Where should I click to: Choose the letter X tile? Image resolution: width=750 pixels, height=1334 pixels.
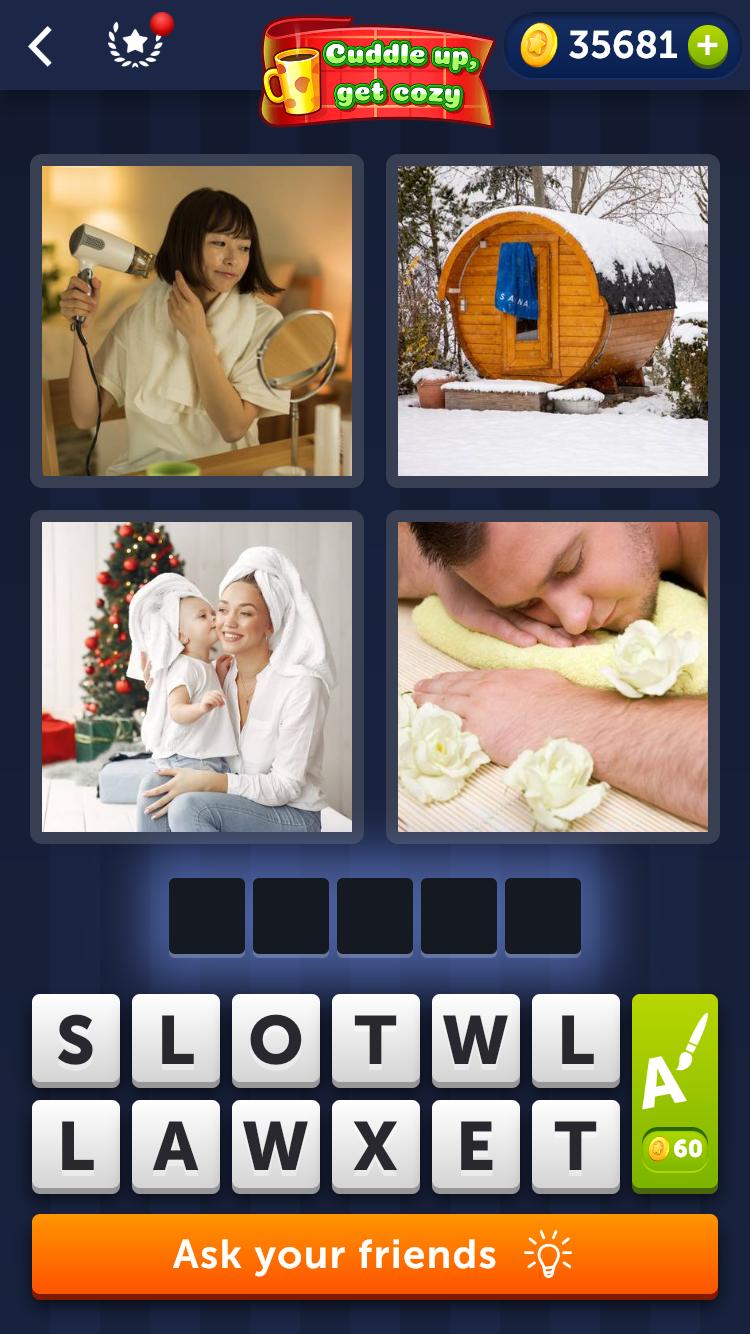point(376,1146)
